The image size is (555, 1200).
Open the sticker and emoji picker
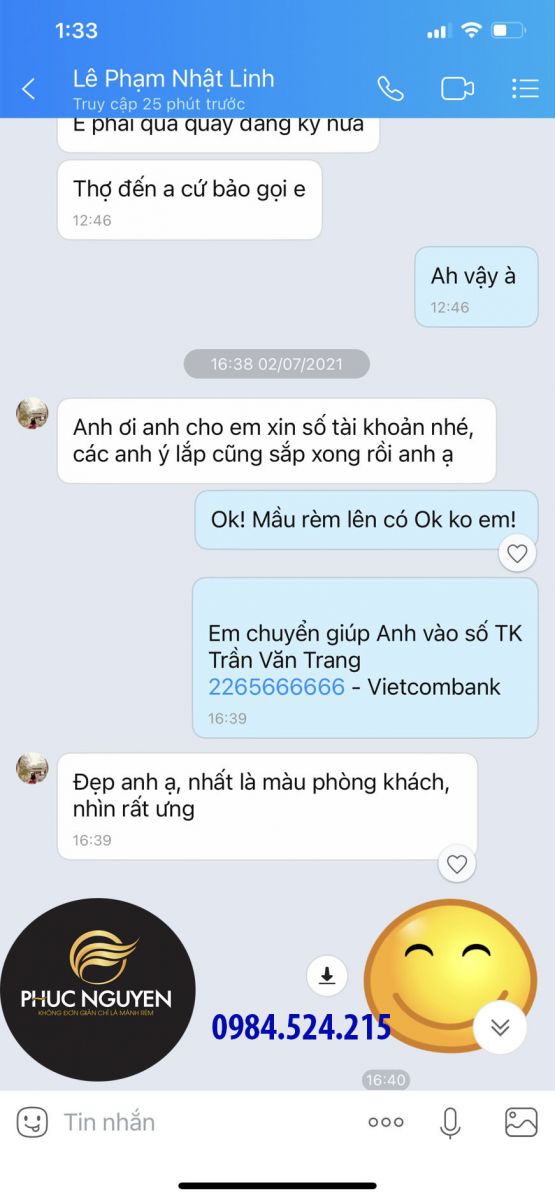pyautogui.click(x=32, y=1122)
